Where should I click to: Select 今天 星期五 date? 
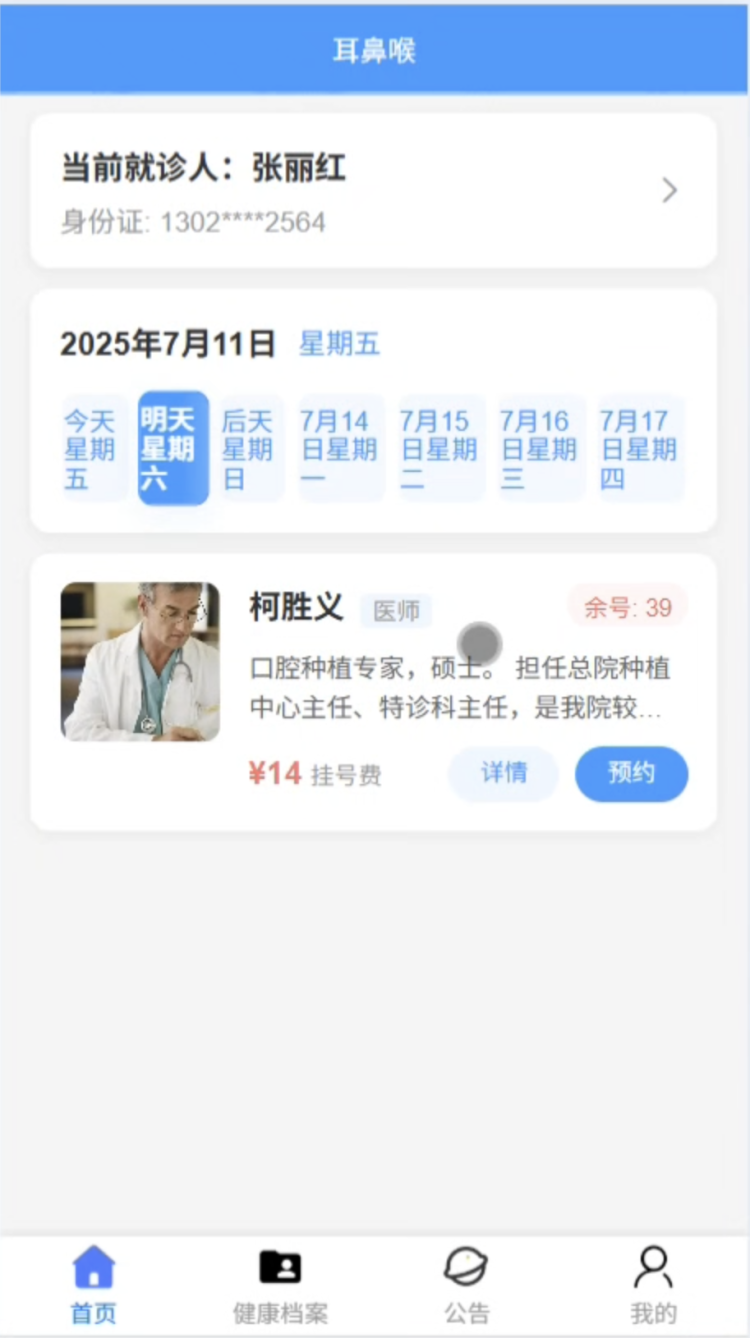[93, 449]
